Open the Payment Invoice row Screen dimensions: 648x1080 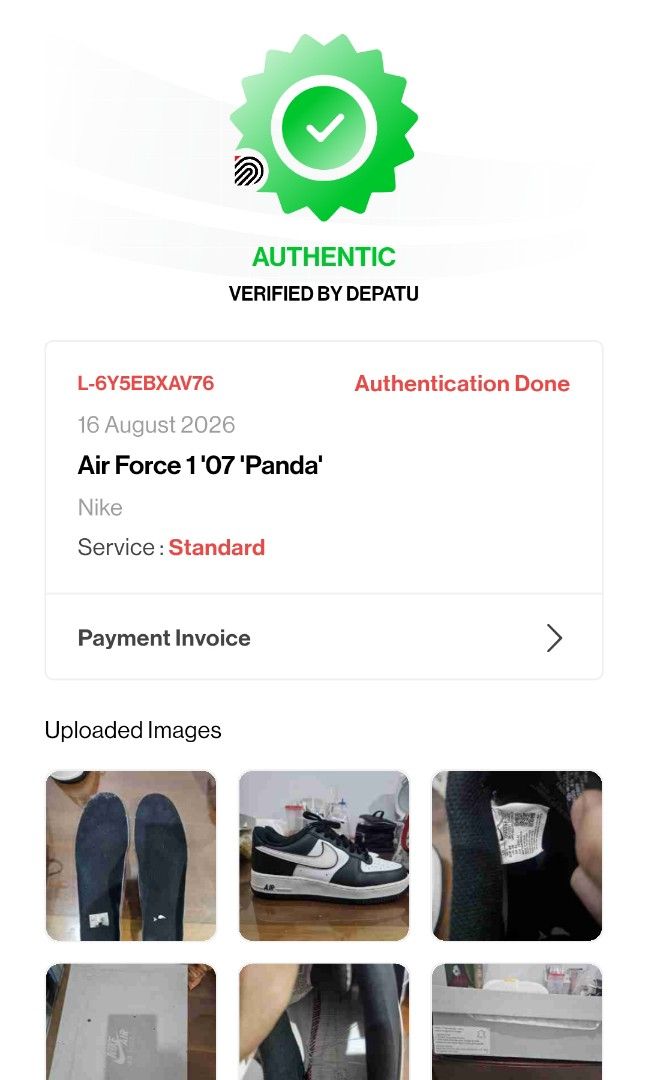[324, 637]
